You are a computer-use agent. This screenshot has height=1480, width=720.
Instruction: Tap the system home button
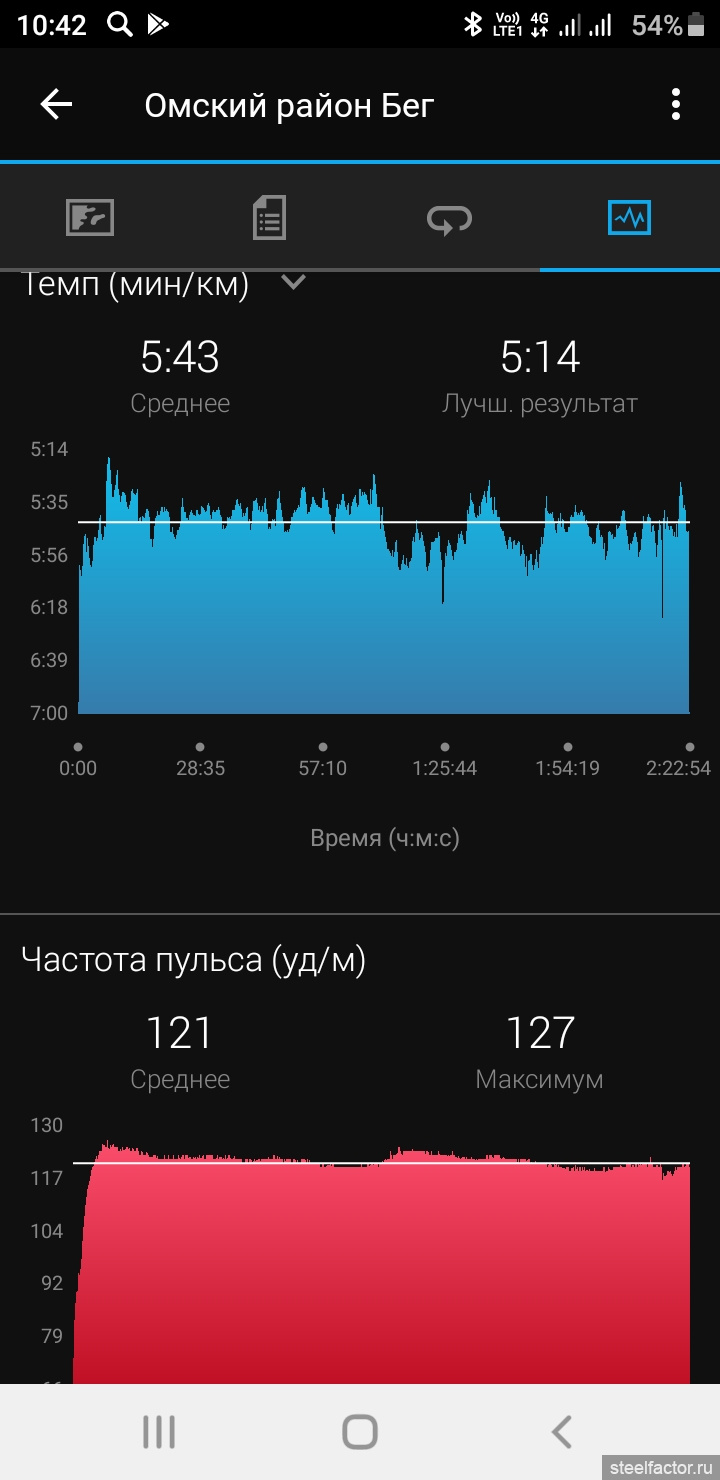click(360, 1431)
